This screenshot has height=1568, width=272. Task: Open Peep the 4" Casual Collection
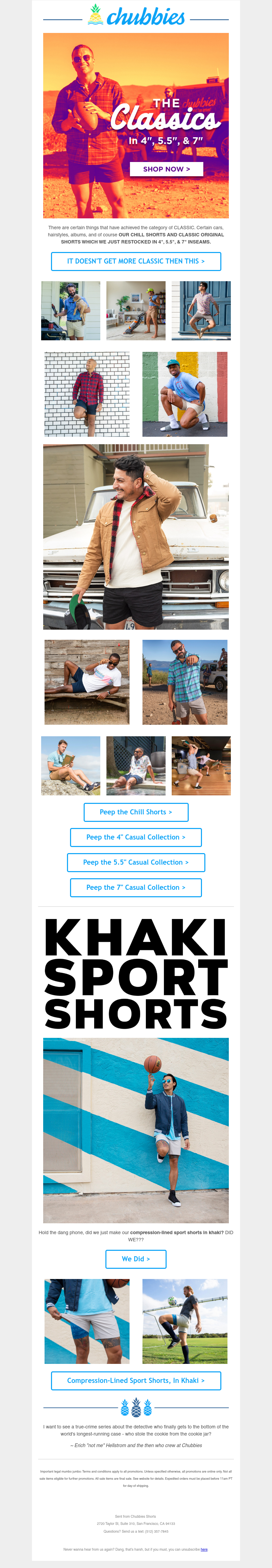coord(135,837)
